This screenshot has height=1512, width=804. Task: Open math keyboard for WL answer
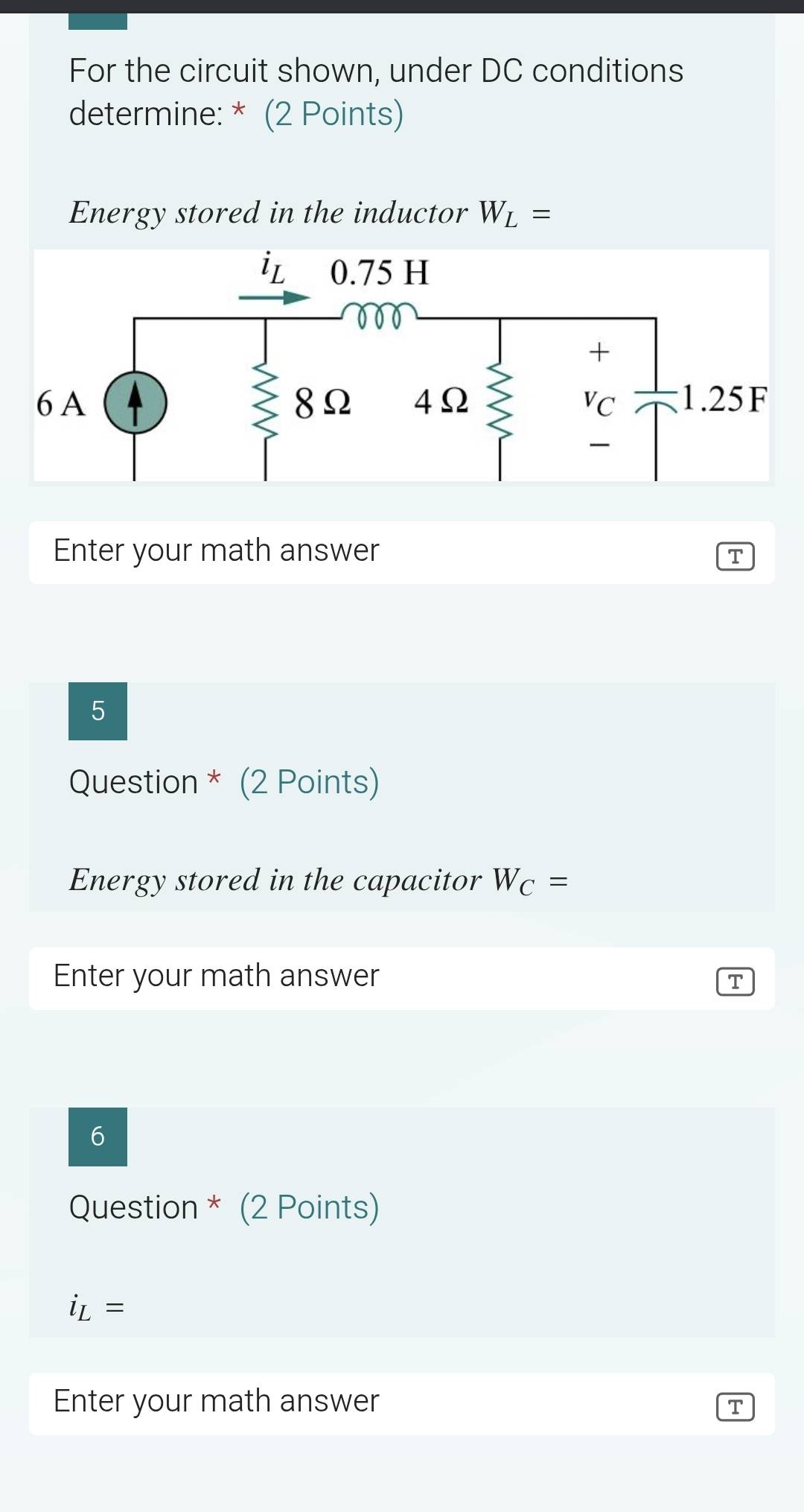click(x=735, y=556)
